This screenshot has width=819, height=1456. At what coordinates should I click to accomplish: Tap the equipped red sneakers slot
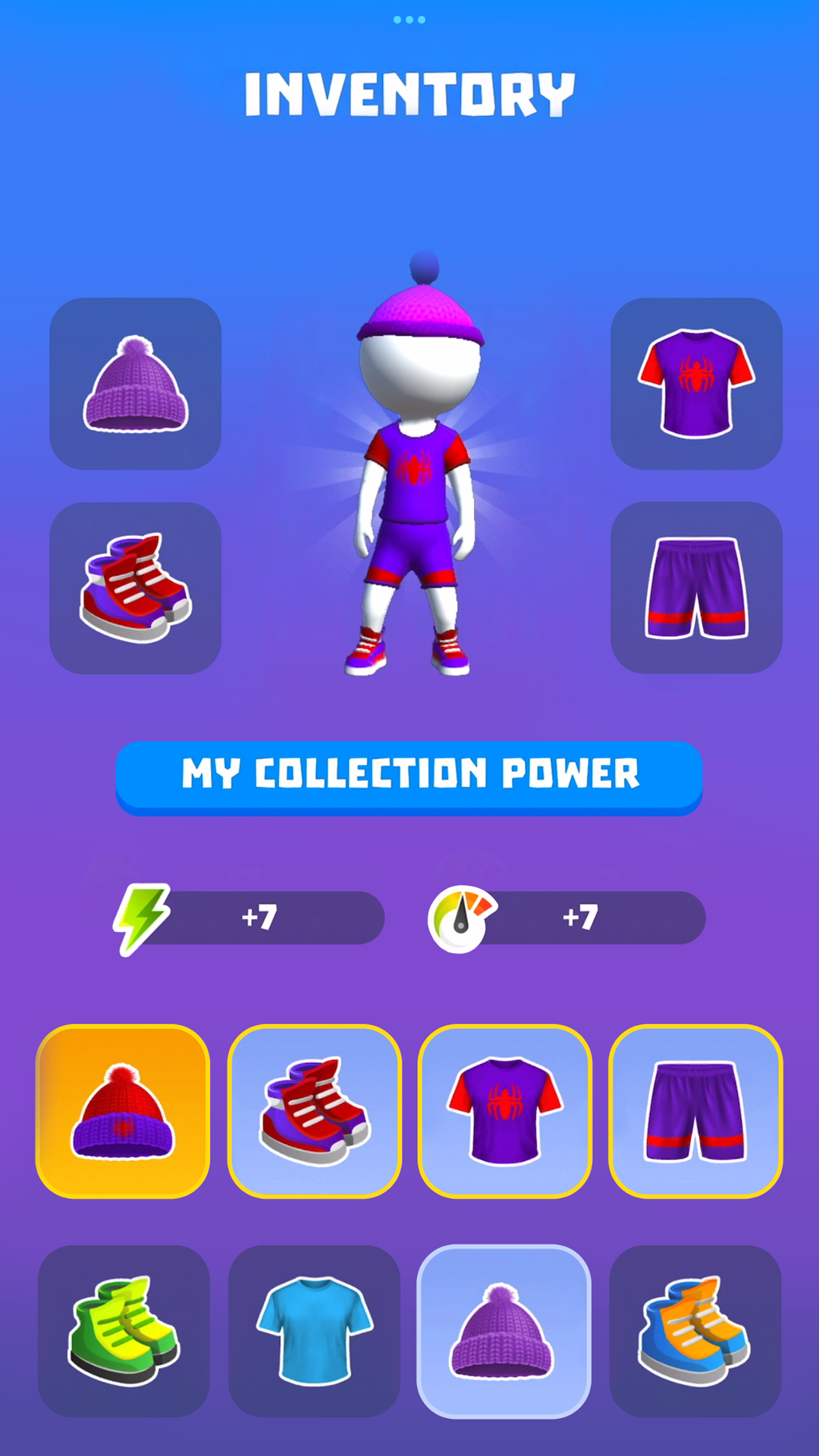135,588
